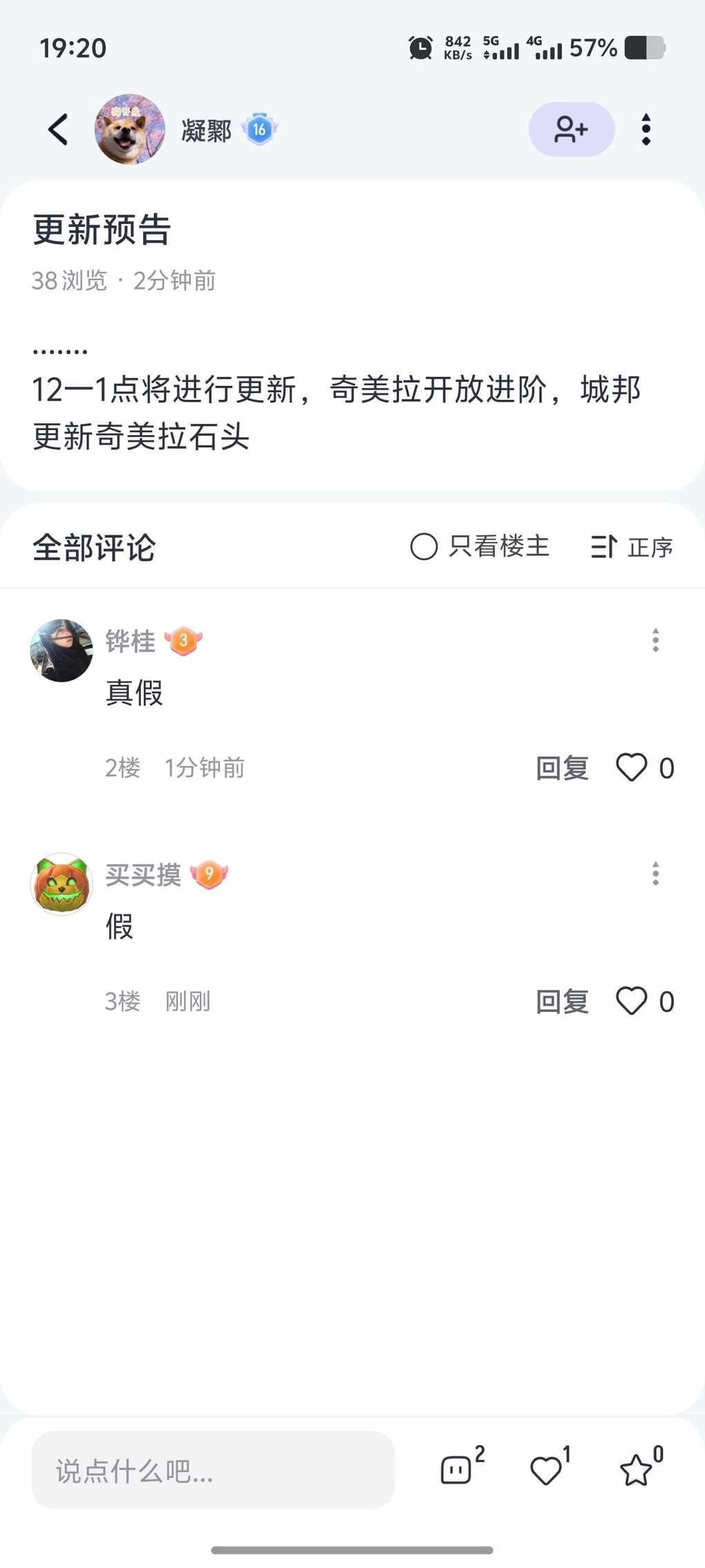Enable 只看楼主 filter
The width and height of the screenshot is (705, 1568).
pos(480,546)
